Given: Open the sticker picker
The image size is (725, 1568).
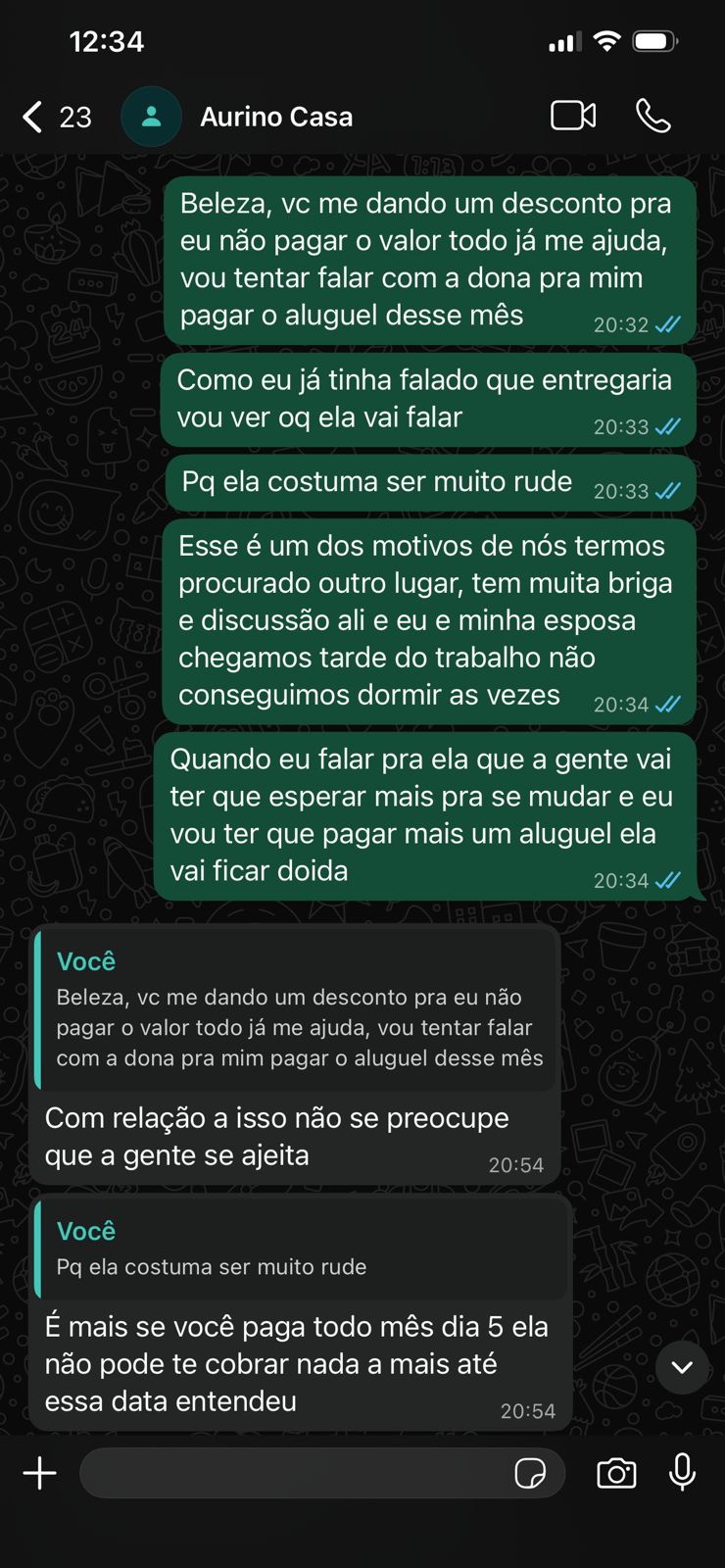Looking at the screenshot, I should point(530,1473).
